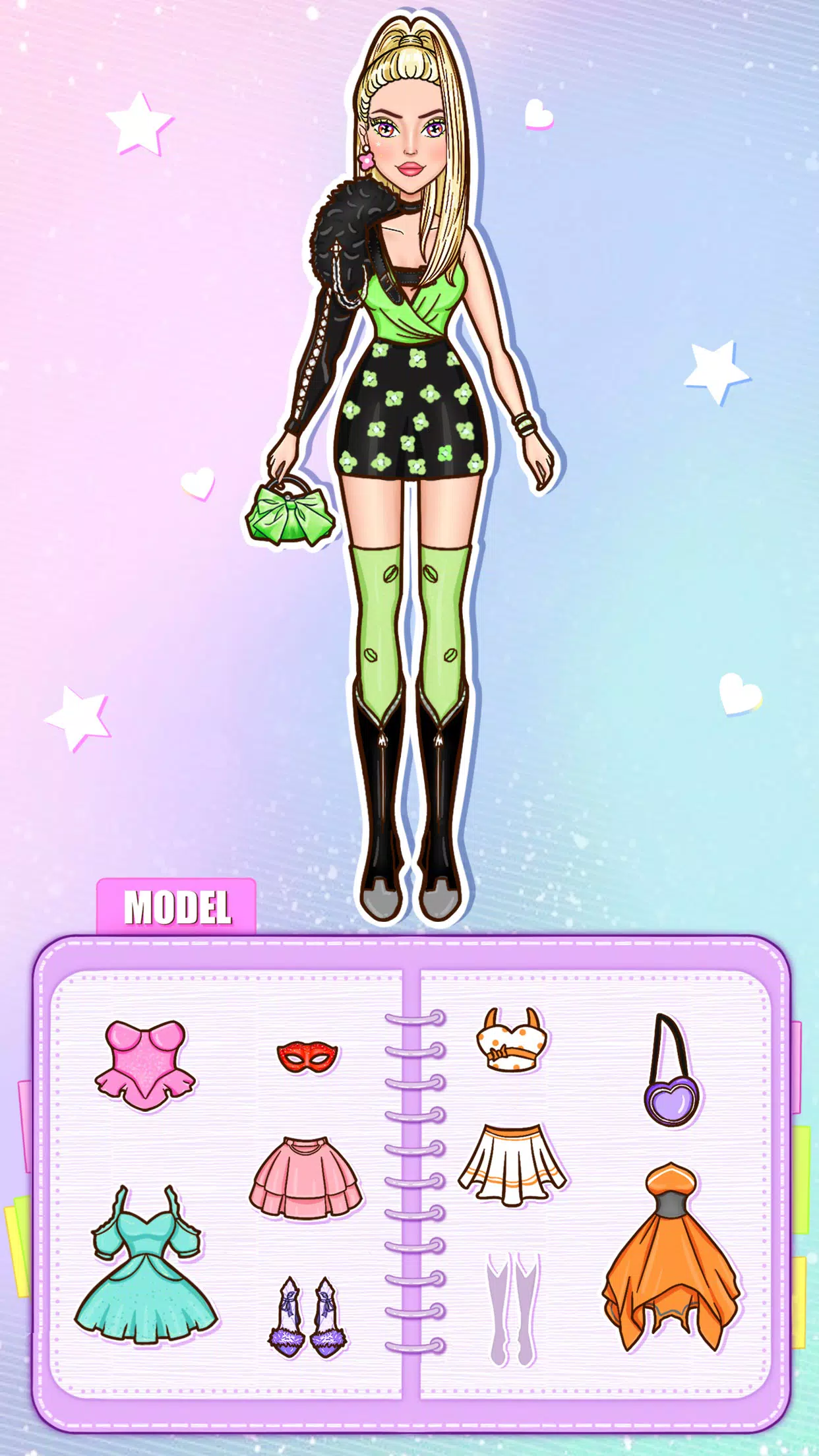This screenshot has width=819, height=1456.
Task: Pick the purple furry high heels
Action: tap(309, 1318)
